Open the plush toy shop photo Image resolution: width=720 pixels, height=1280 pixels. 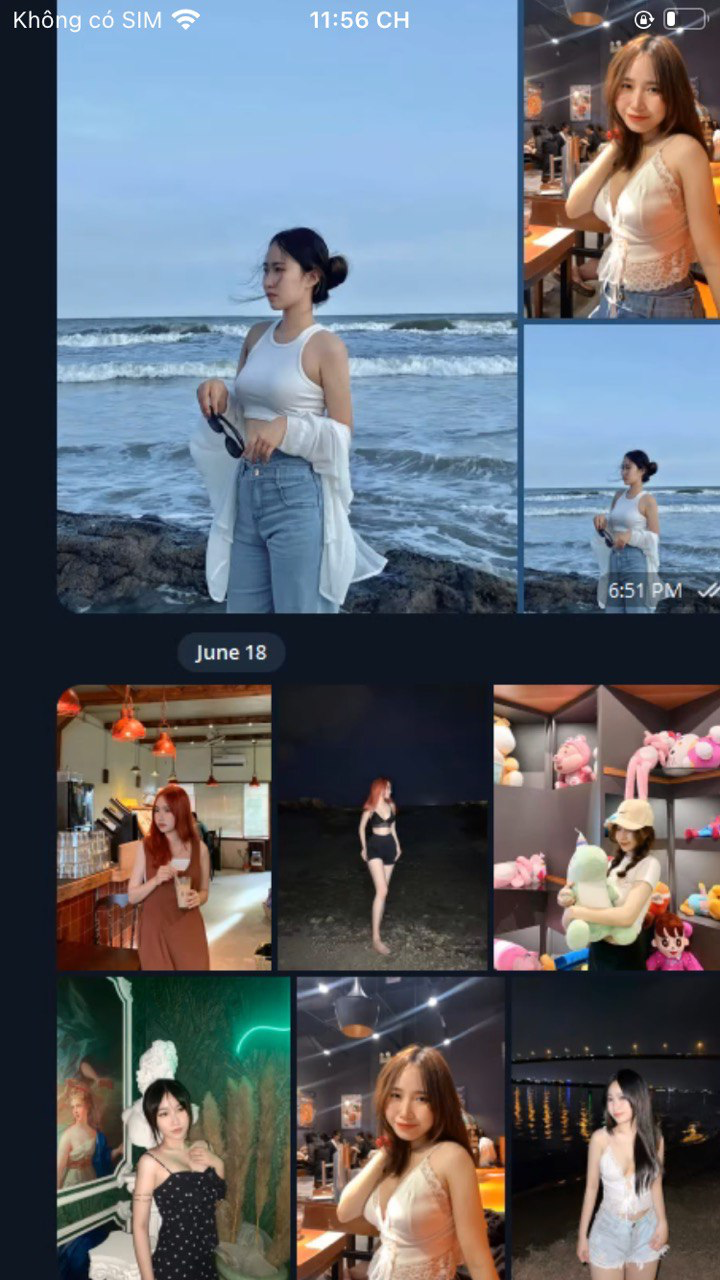pyautogui.click(x=607, y=827)
